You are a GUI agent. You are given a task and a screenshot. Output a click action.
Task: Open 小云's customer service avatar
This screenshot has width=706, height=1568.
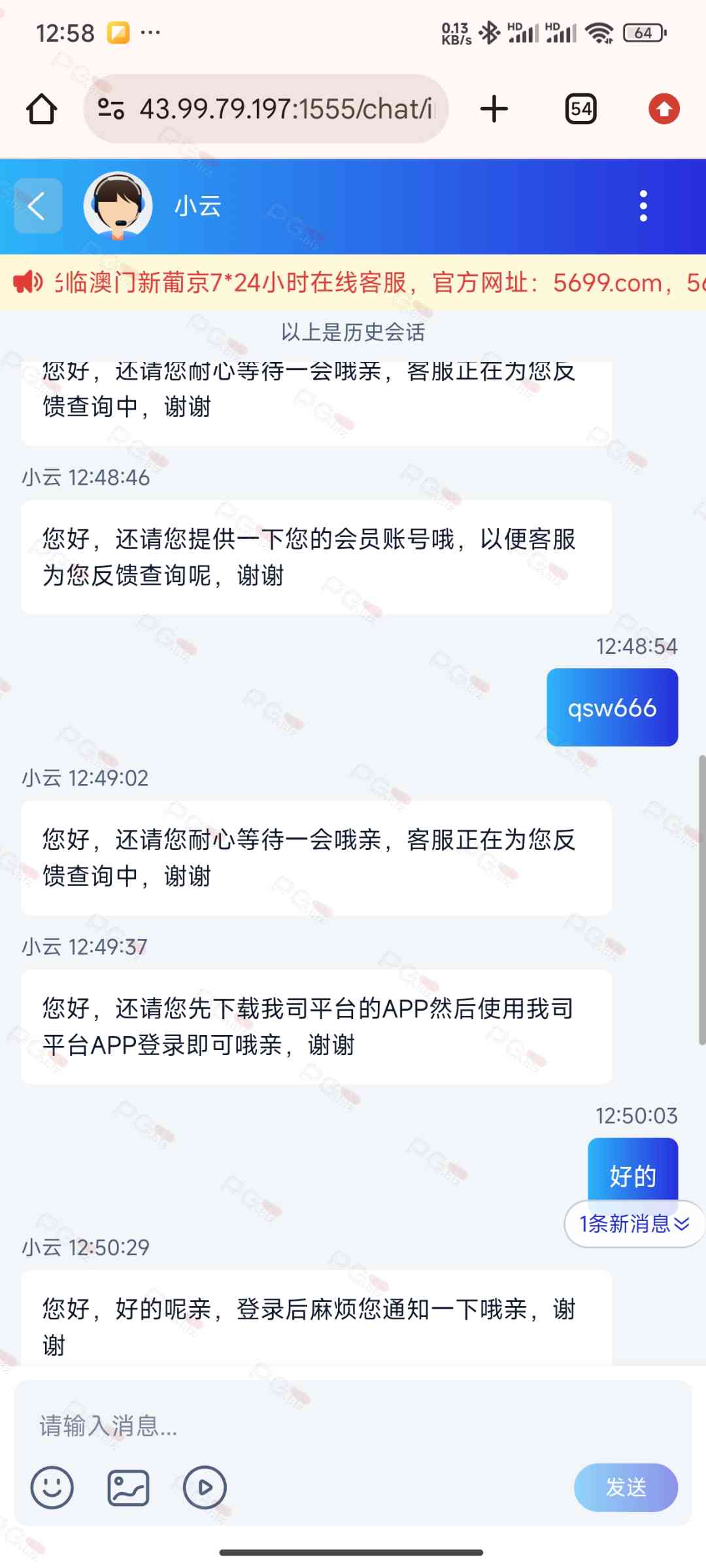(x=118, y=206)
